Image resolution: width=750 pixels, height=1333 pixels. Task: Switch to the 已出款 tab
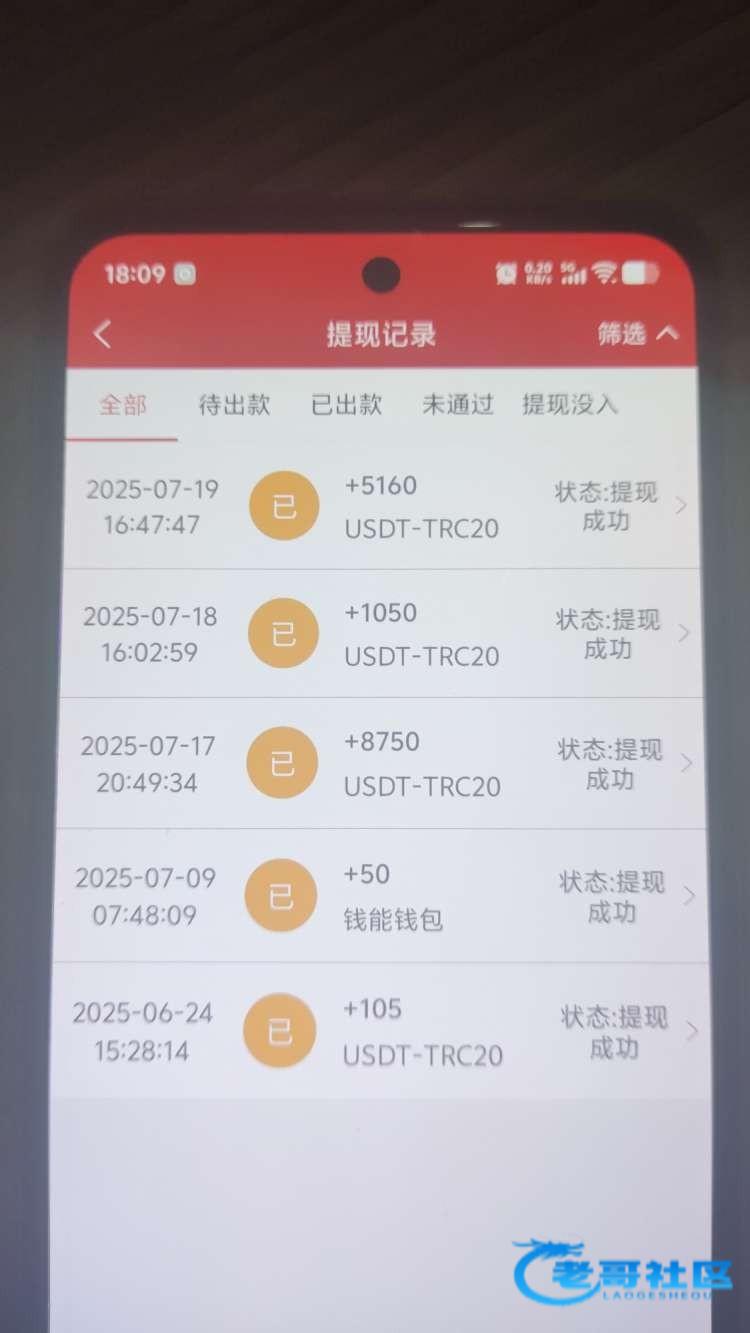click(x=346, y=405)
